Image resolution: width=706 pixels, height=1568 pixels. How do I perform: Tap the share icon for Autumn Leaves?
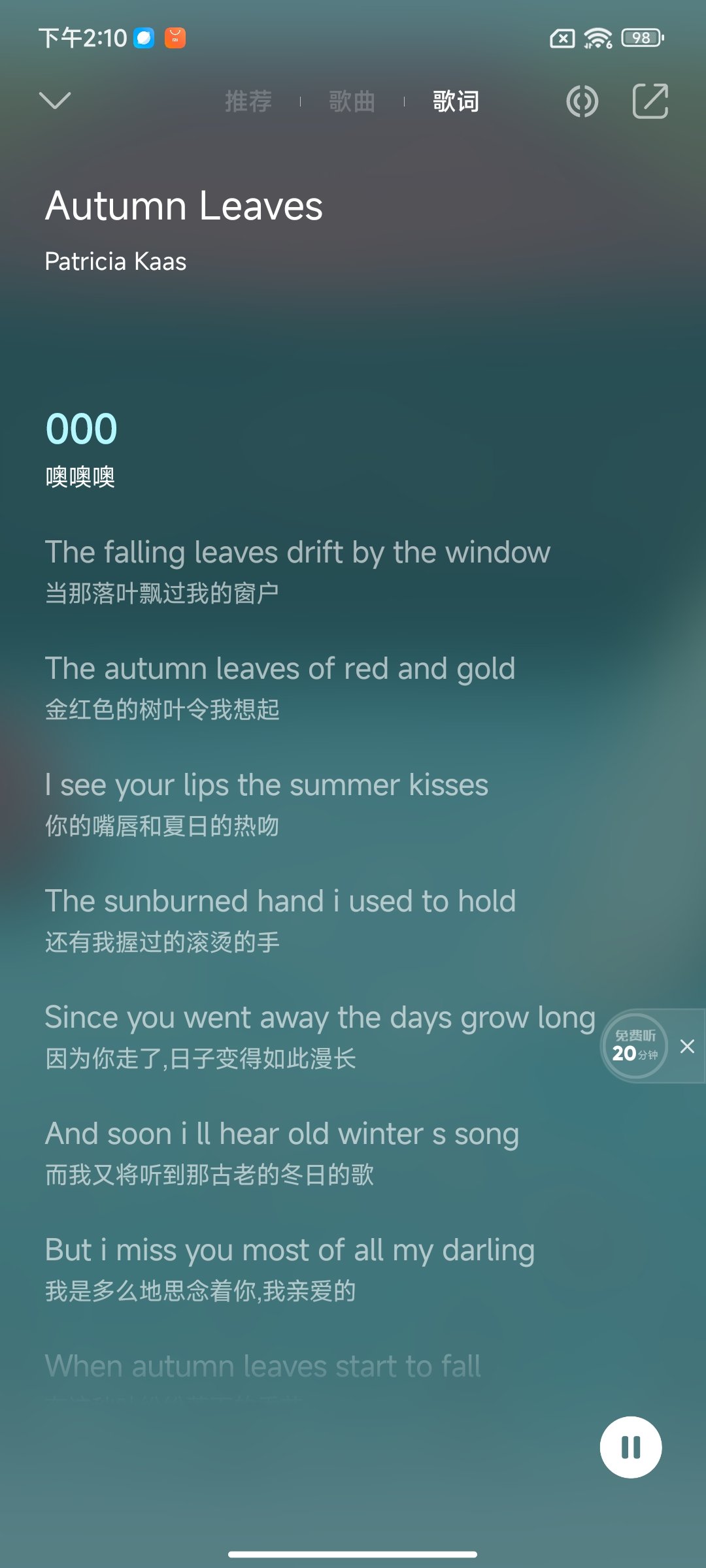[649, 101]
